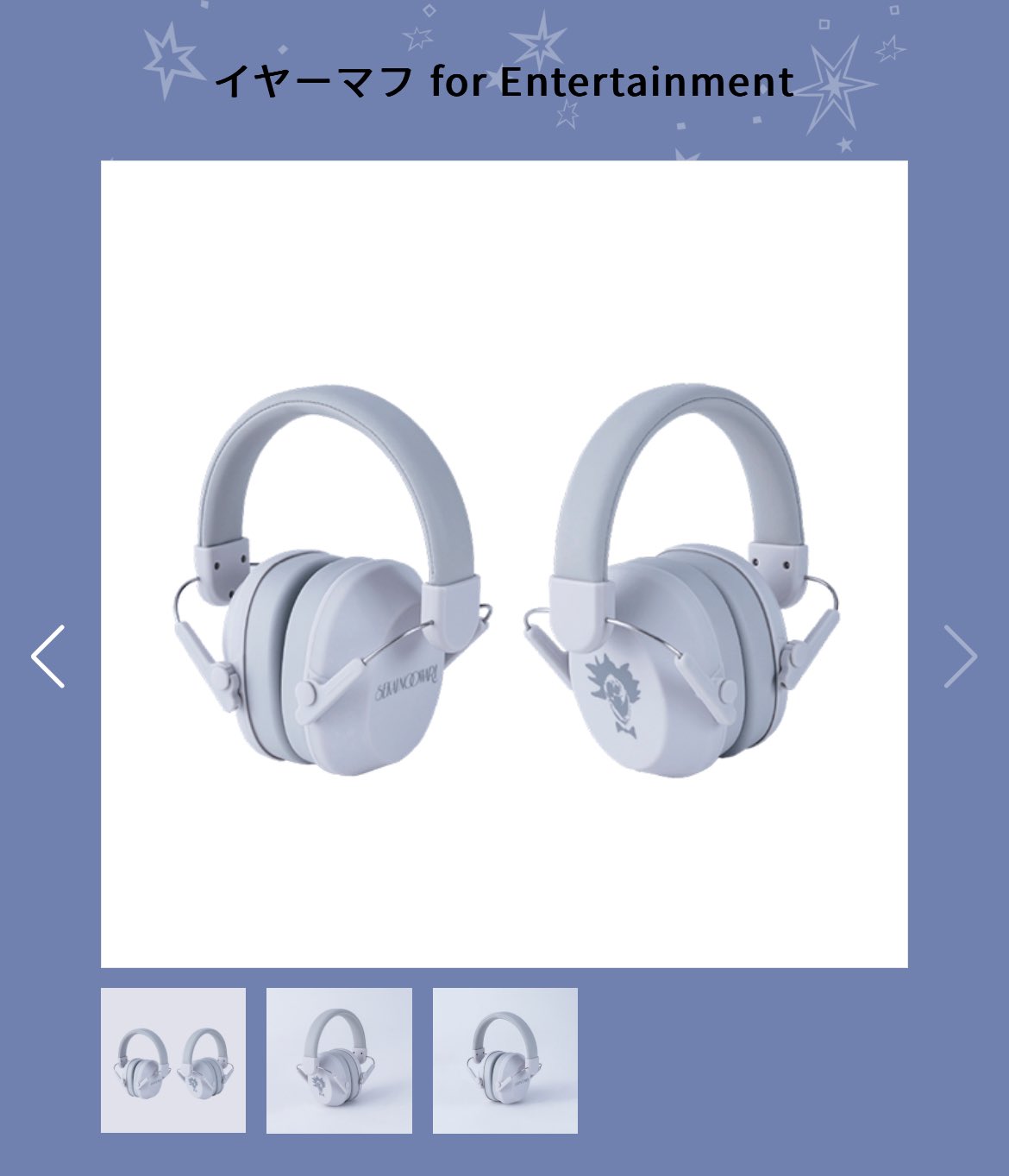
Task: Select the second thumbnail showing the character logo
Action: 339,1060
